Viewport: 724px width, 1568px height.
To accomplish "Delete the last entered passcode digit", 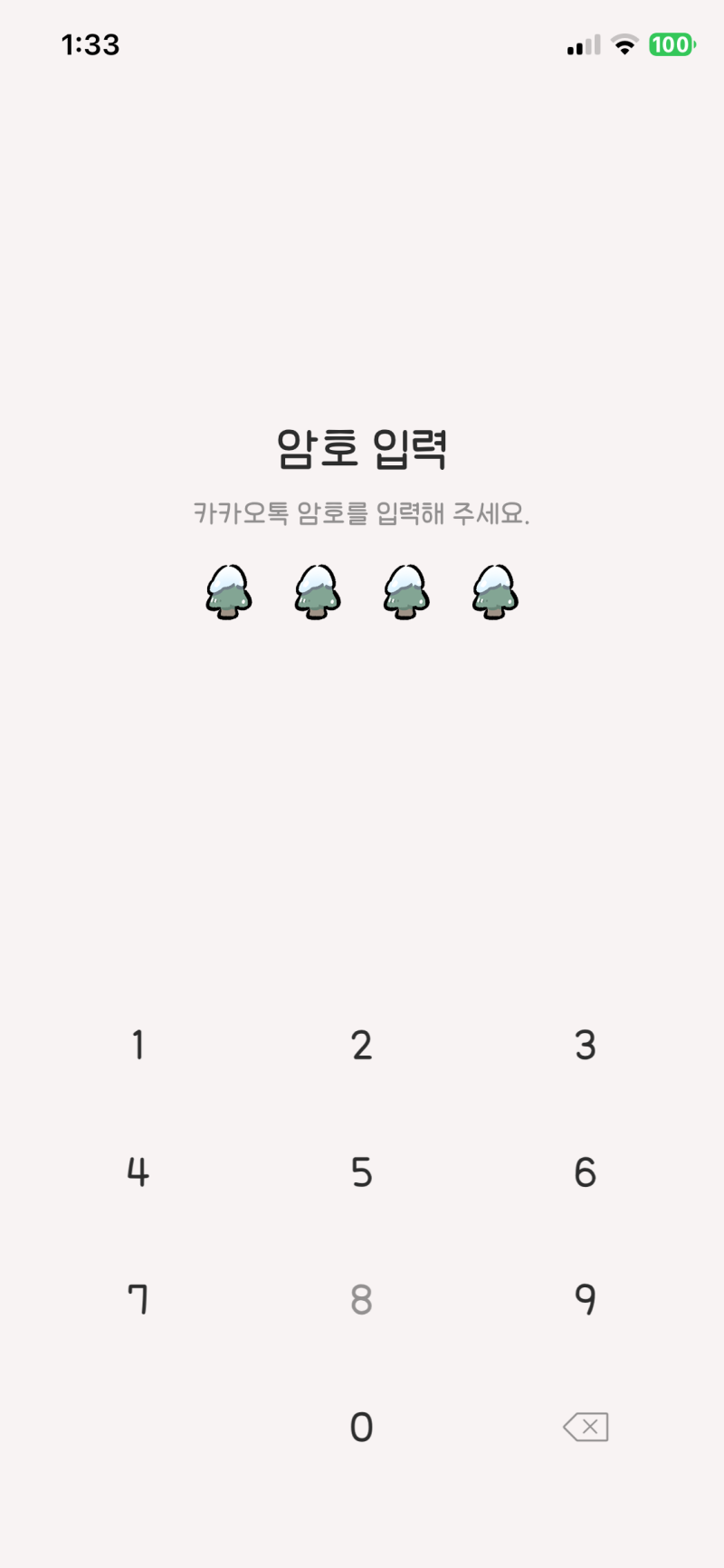I will [586, 1428].
